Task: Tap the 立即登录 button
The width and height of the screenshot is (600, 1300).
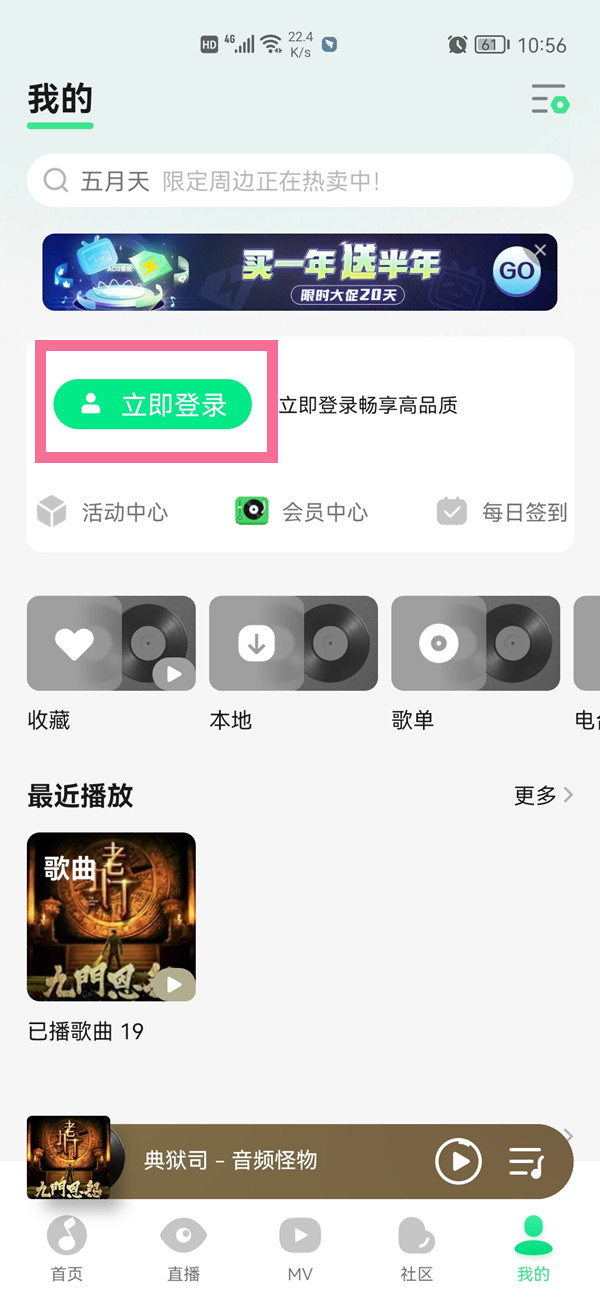Action: (152, 405)
